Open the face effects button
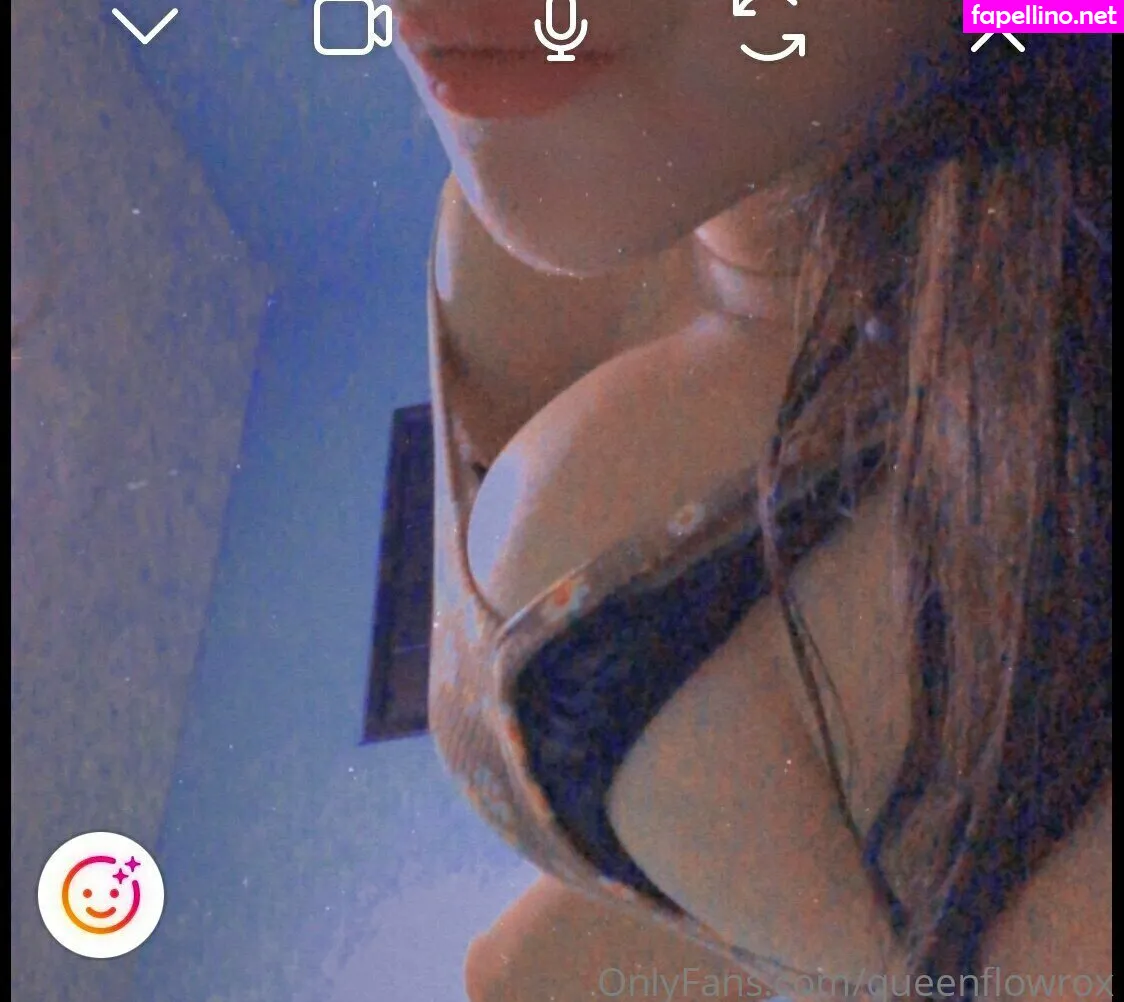Image resolution: width=1124 pixels, height=1002 pixels. pyautogui.click(x=101, y=895)
